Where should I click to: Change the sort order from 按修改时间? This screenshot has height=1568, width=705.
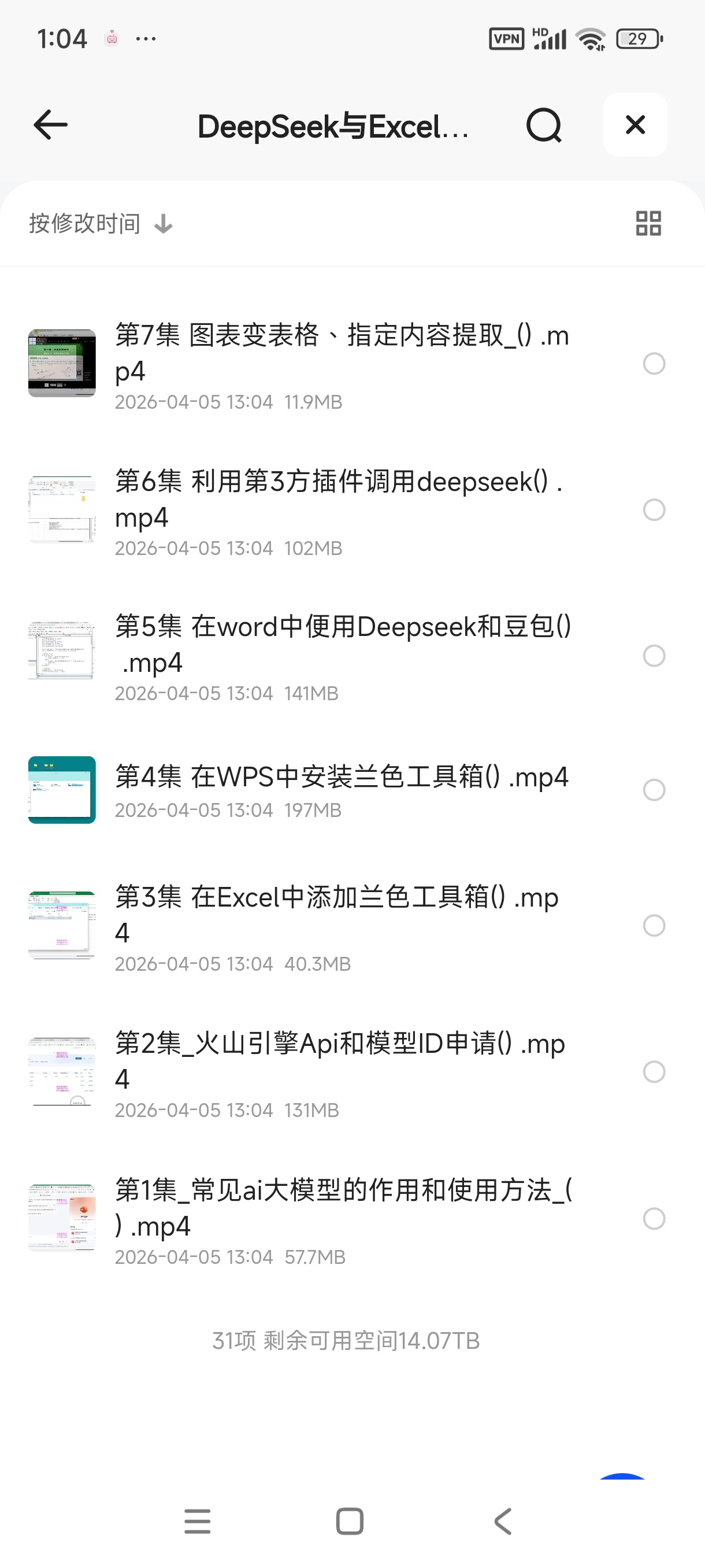[x=101, y=224]
